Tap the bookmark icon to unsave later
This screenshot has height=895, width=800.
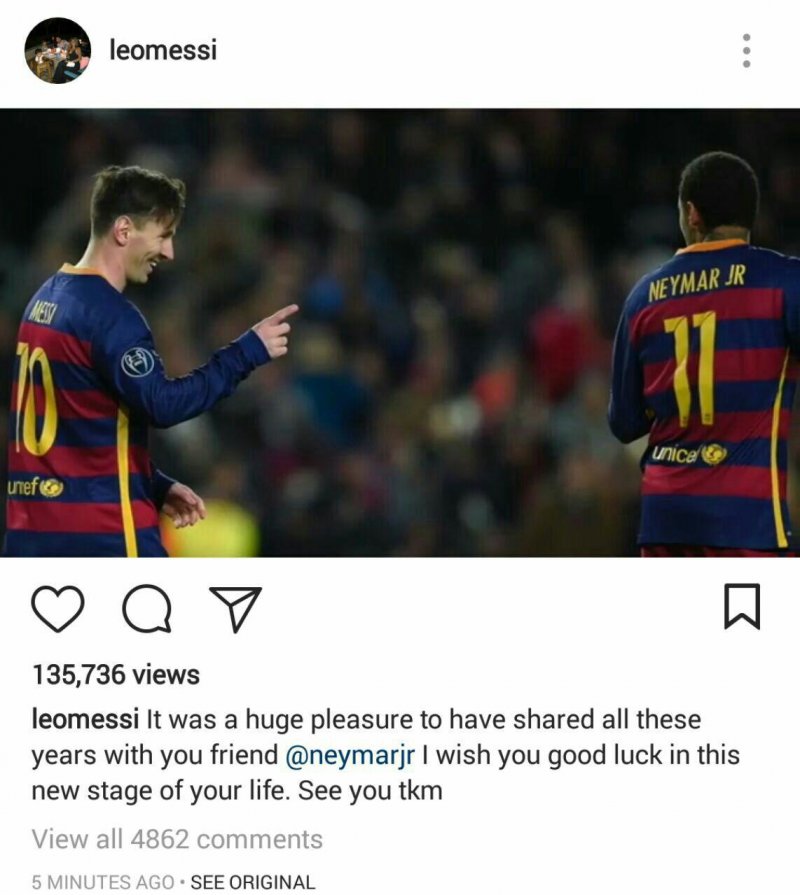[744, 607]
